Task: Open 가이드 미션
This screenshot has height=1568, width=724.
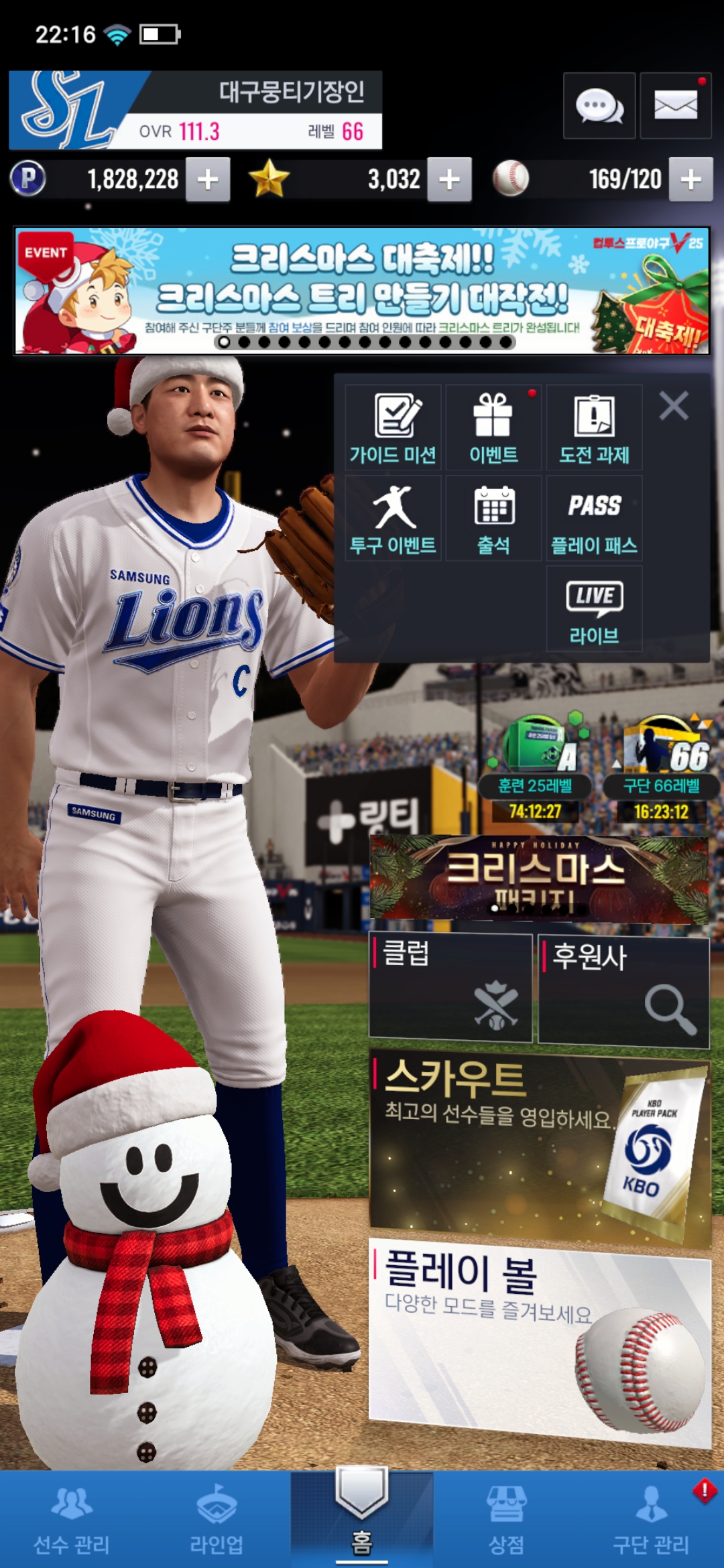Action: [x=394, y=428]
